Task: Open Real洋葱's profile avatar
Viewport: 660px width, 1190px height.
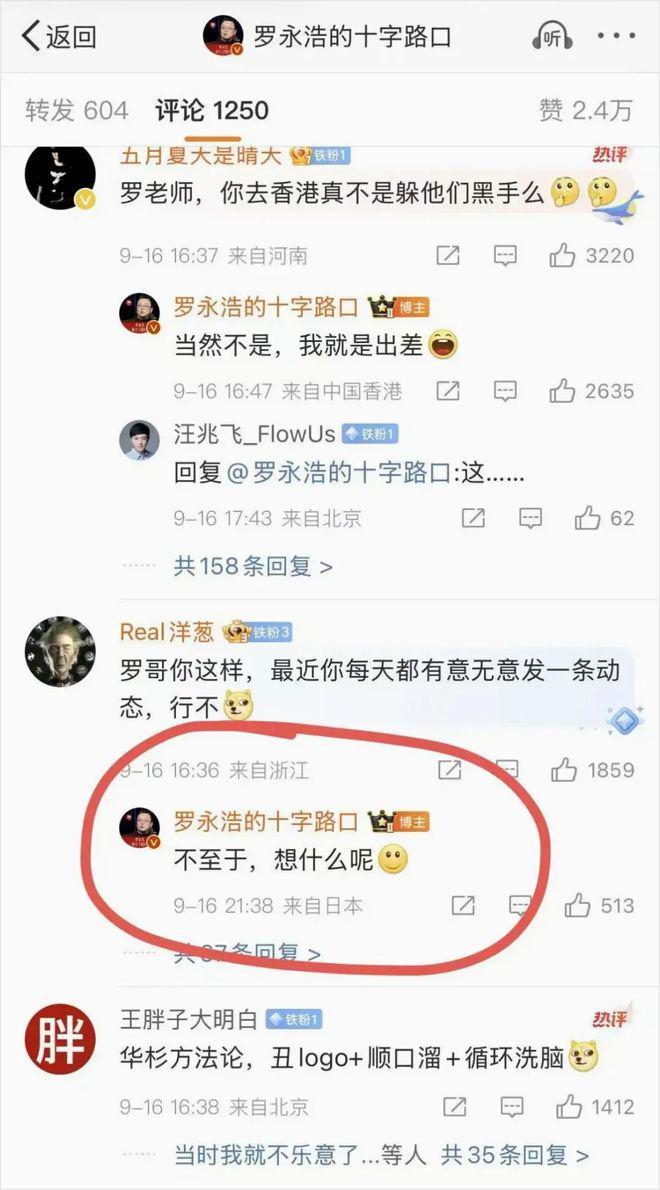Action: click(60, 651)
